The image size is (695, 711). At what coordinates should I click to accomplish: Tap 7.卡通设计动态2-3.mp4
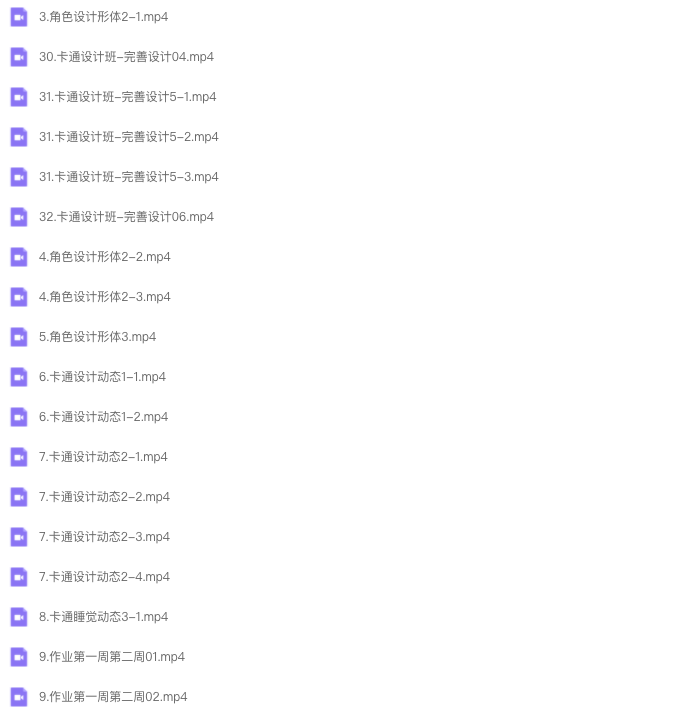[104, 537]
